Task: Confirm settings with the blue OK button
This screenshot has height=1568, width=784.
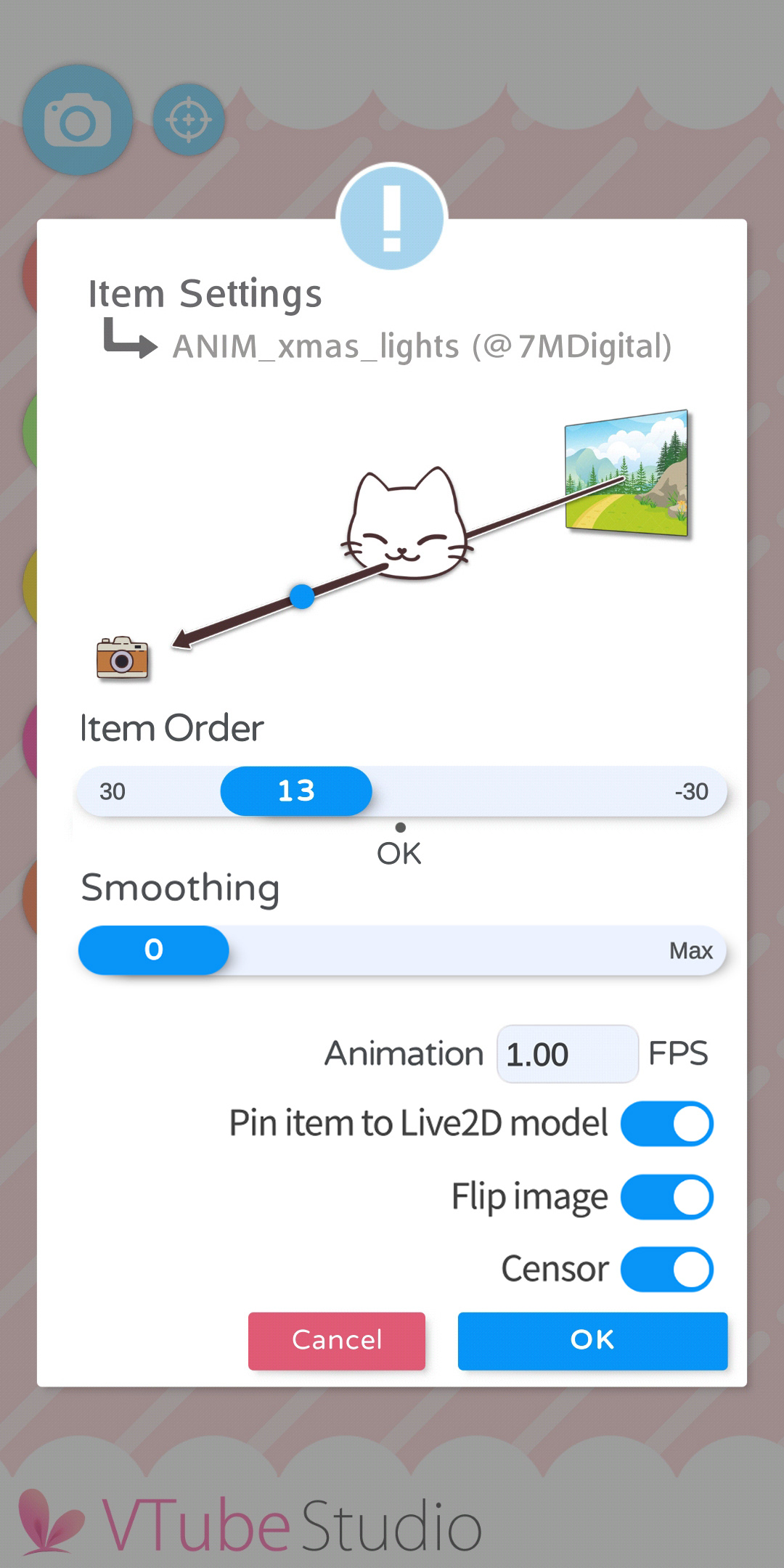Action: tap(592, 1341)
